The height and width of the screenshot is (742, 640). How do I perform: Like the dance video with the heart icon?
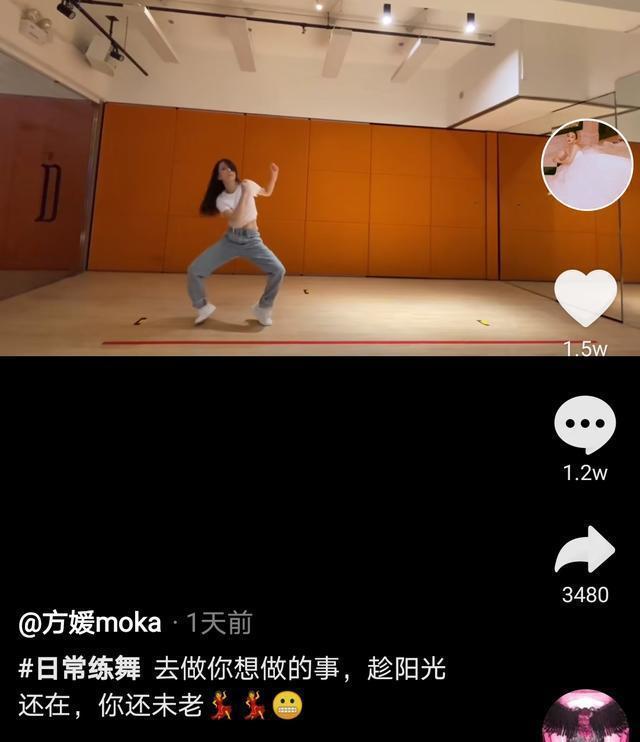click(585, 298)
